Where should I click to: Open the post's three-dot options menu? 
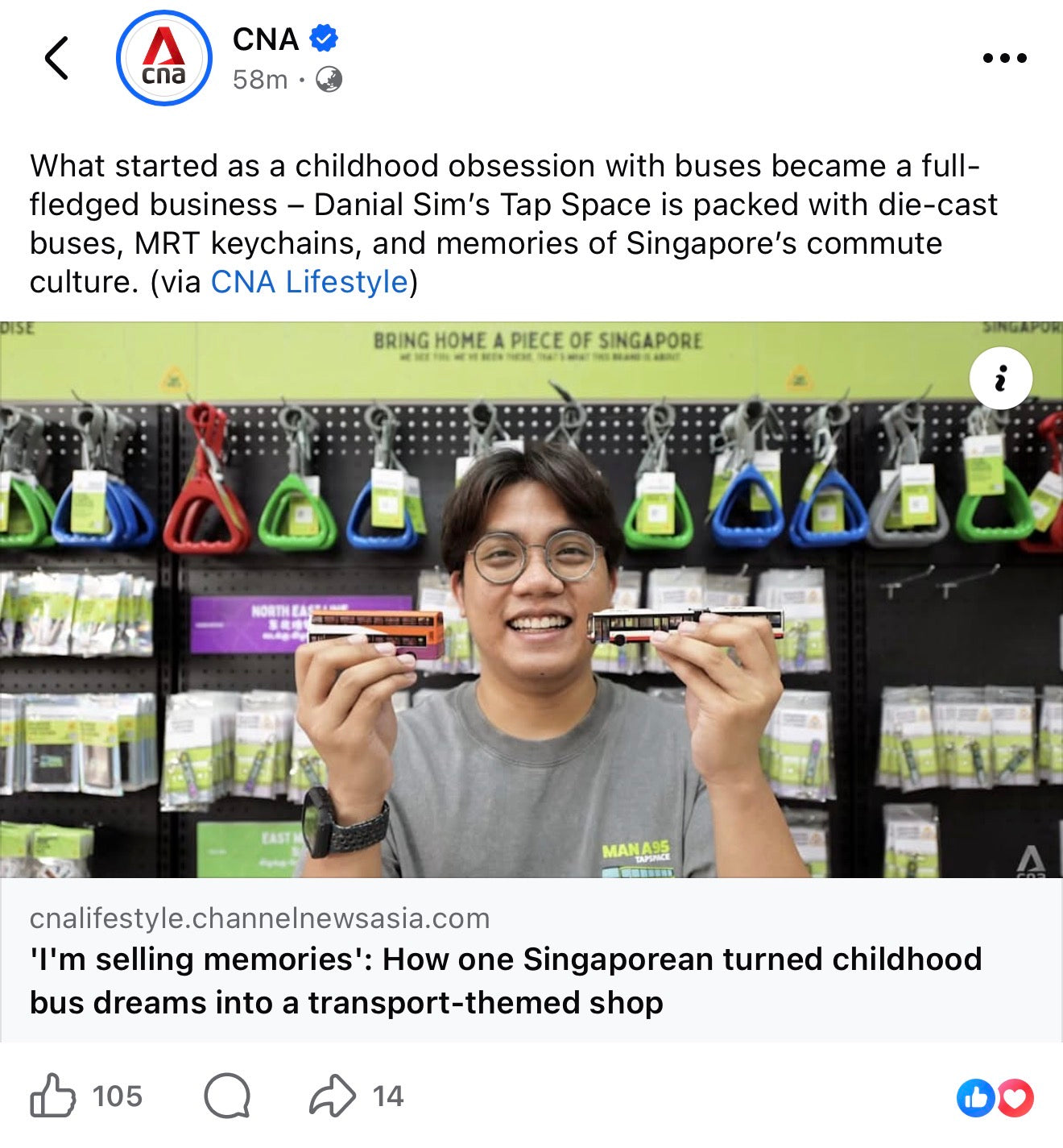pyautogui.click(x=1004, y=58)
